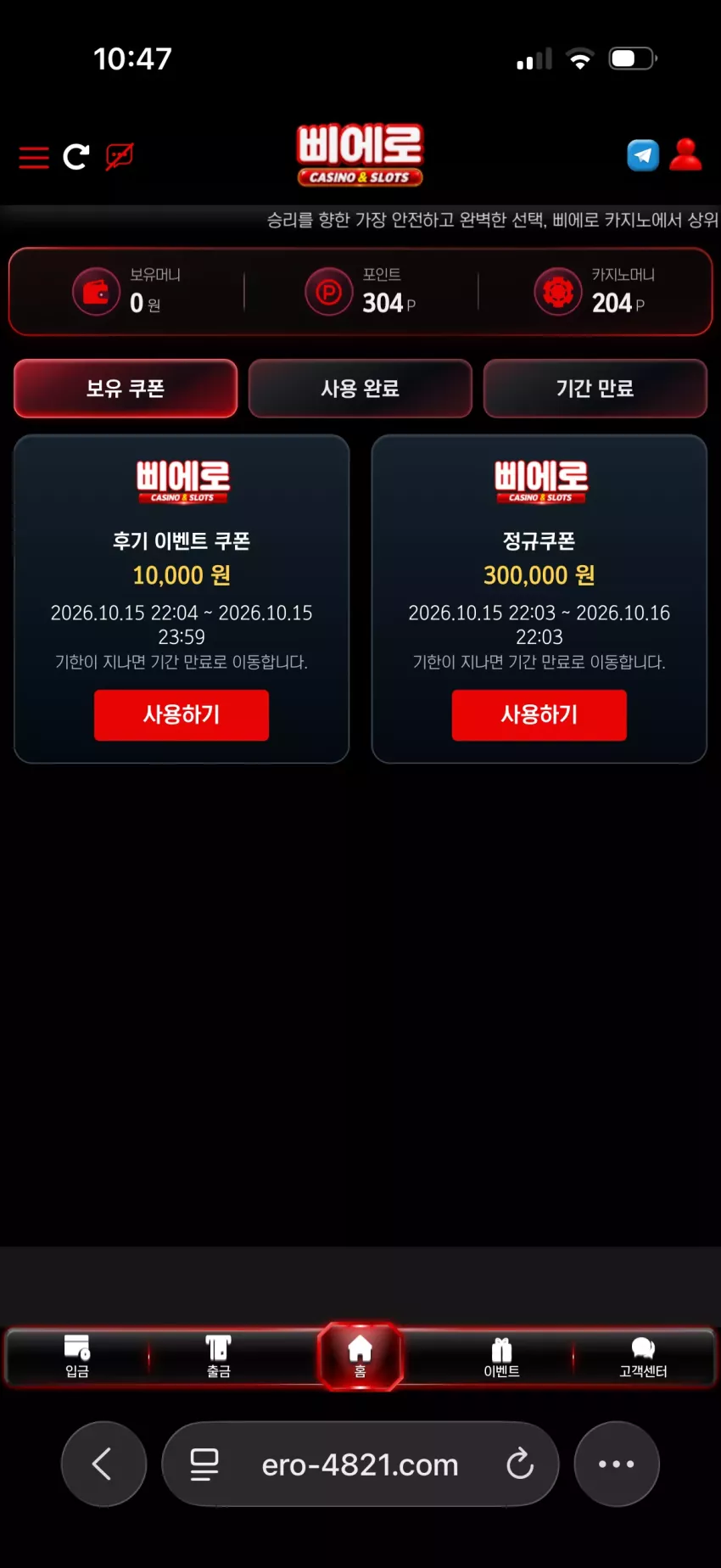Switch to the 사용 완료 tab
Screen dimensions: 721x1568
360,389
